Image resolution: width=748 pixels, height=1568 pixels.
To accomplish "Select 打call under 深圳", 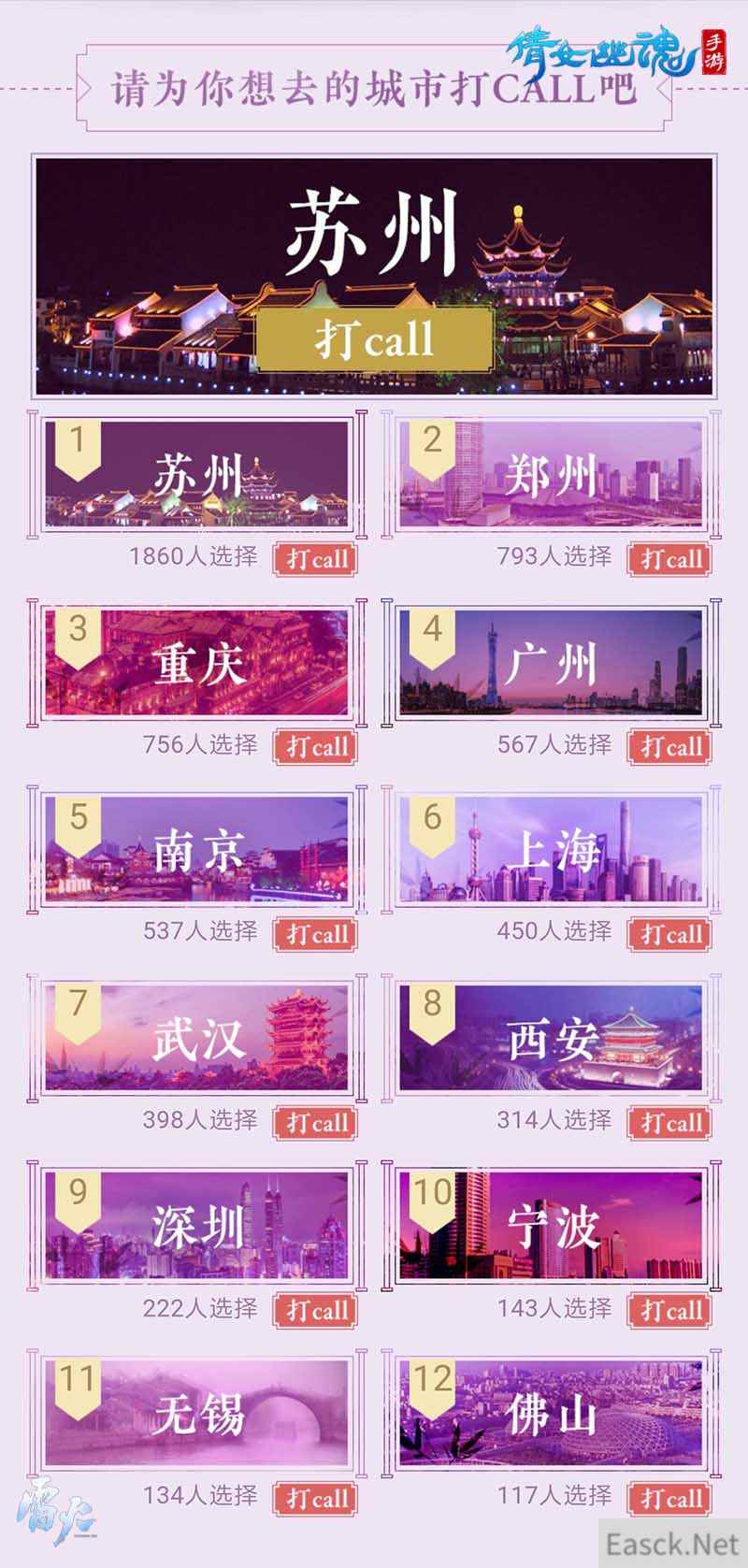I will click(316, 1311).
